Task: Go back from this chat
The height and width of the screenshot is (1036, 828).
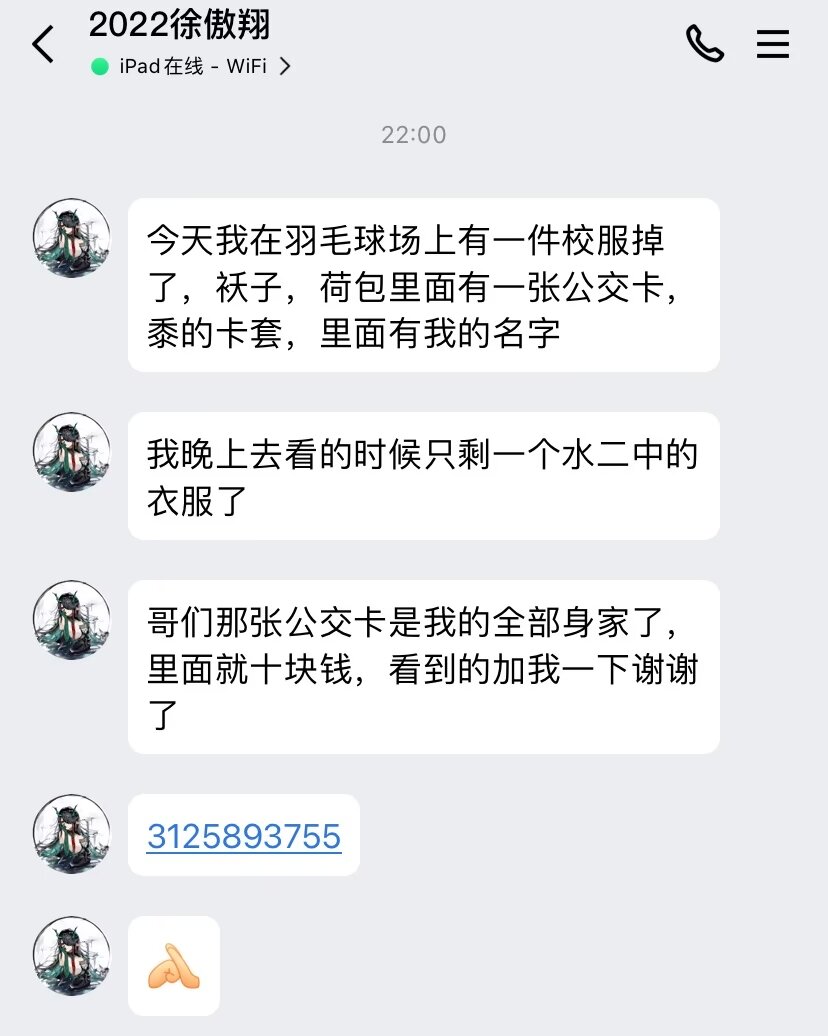Action: pyautogui.click(x=43, y=45)
